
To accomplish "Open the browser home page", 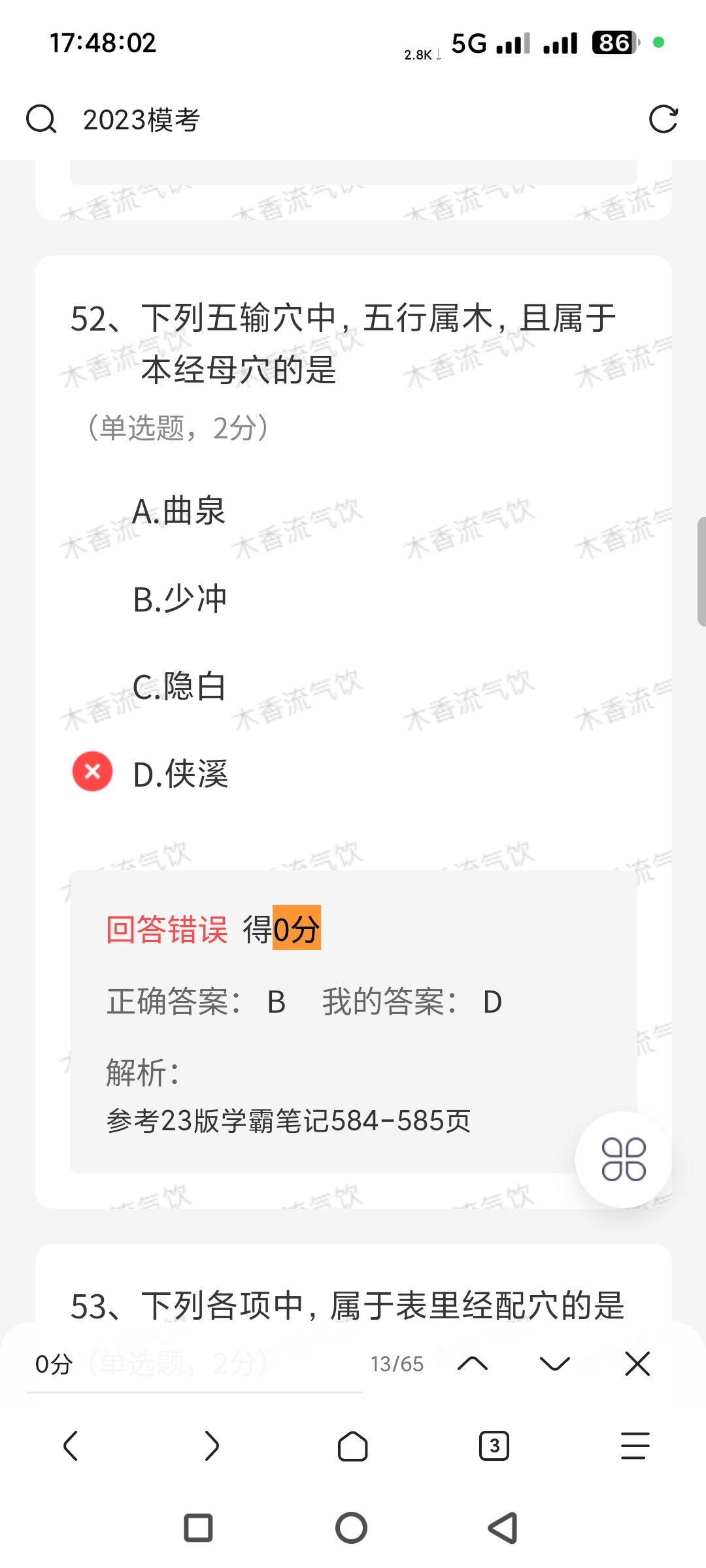I will point(353,1446).
